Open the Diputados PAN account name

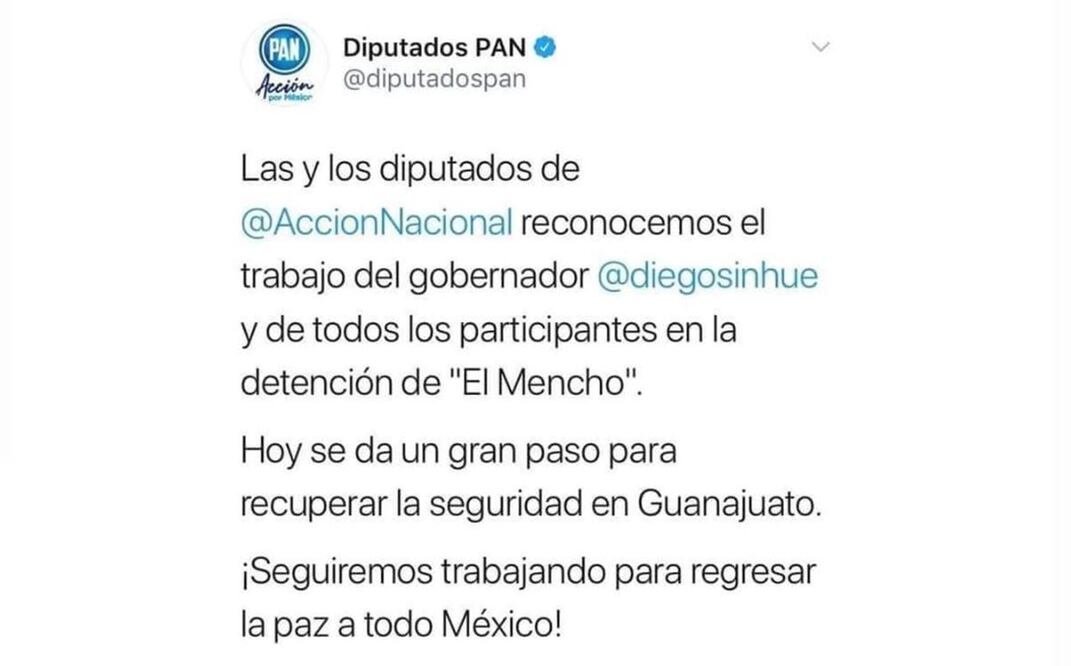tap(435, 46)
